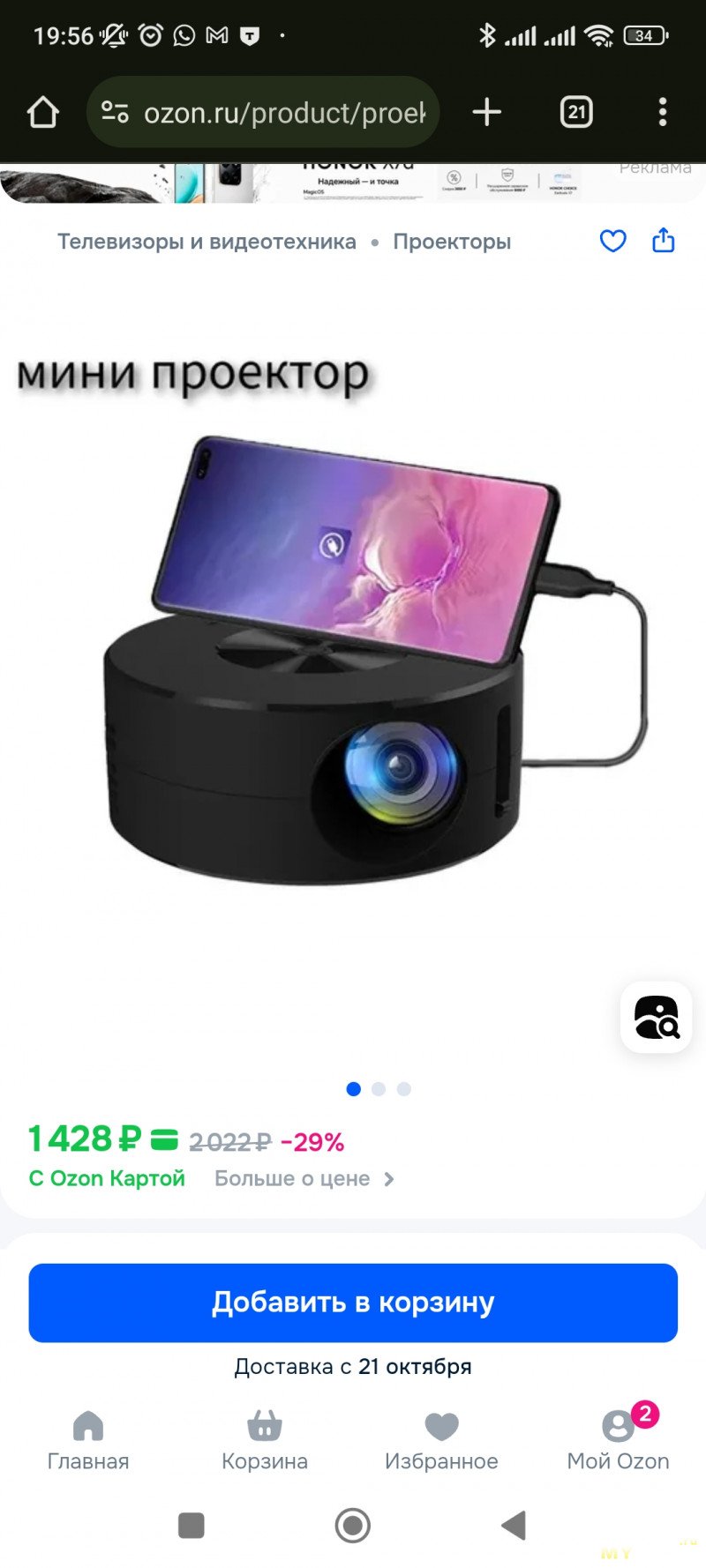Search for similar items by image
This screenshot has height=1568, width=706.
(656, 1017)
